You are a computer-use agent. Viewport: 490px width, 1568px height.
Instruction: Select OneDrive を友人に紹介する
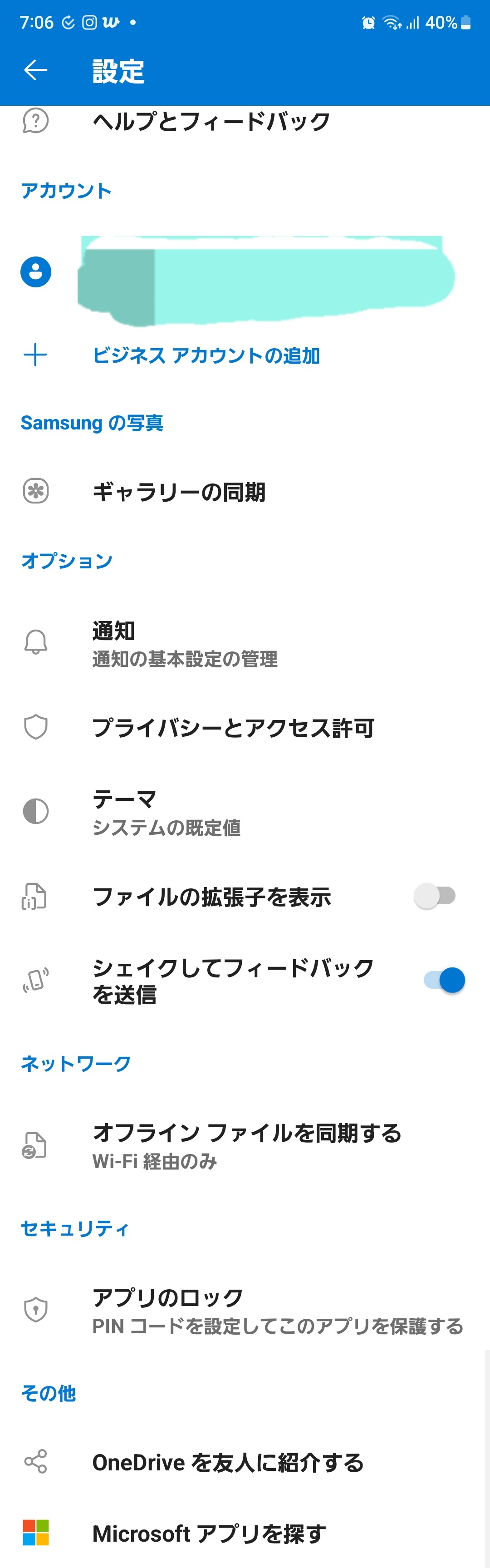228,1462
